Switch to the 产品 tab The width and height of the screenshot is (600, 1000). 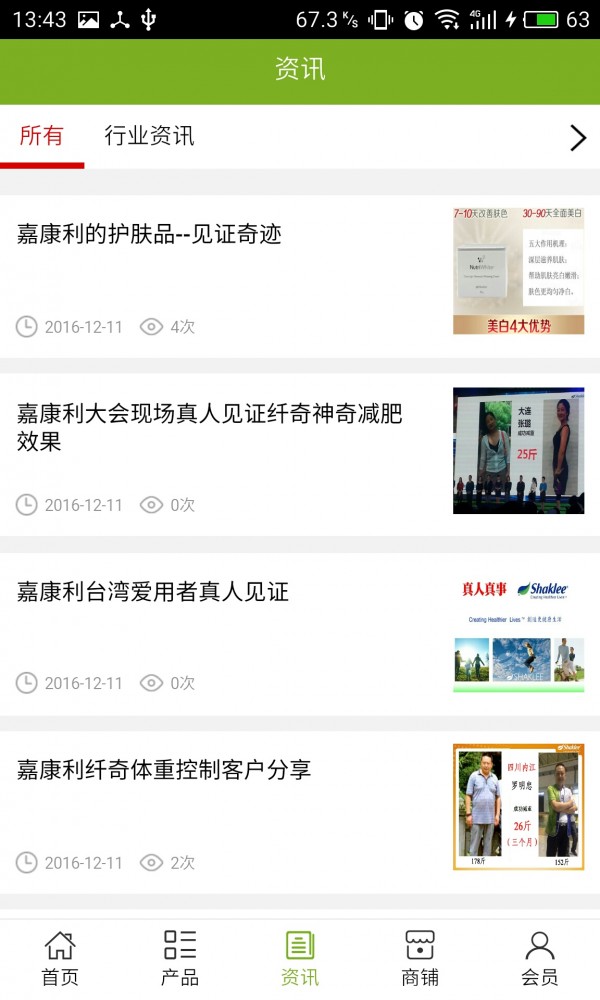[x=180, y=959]
